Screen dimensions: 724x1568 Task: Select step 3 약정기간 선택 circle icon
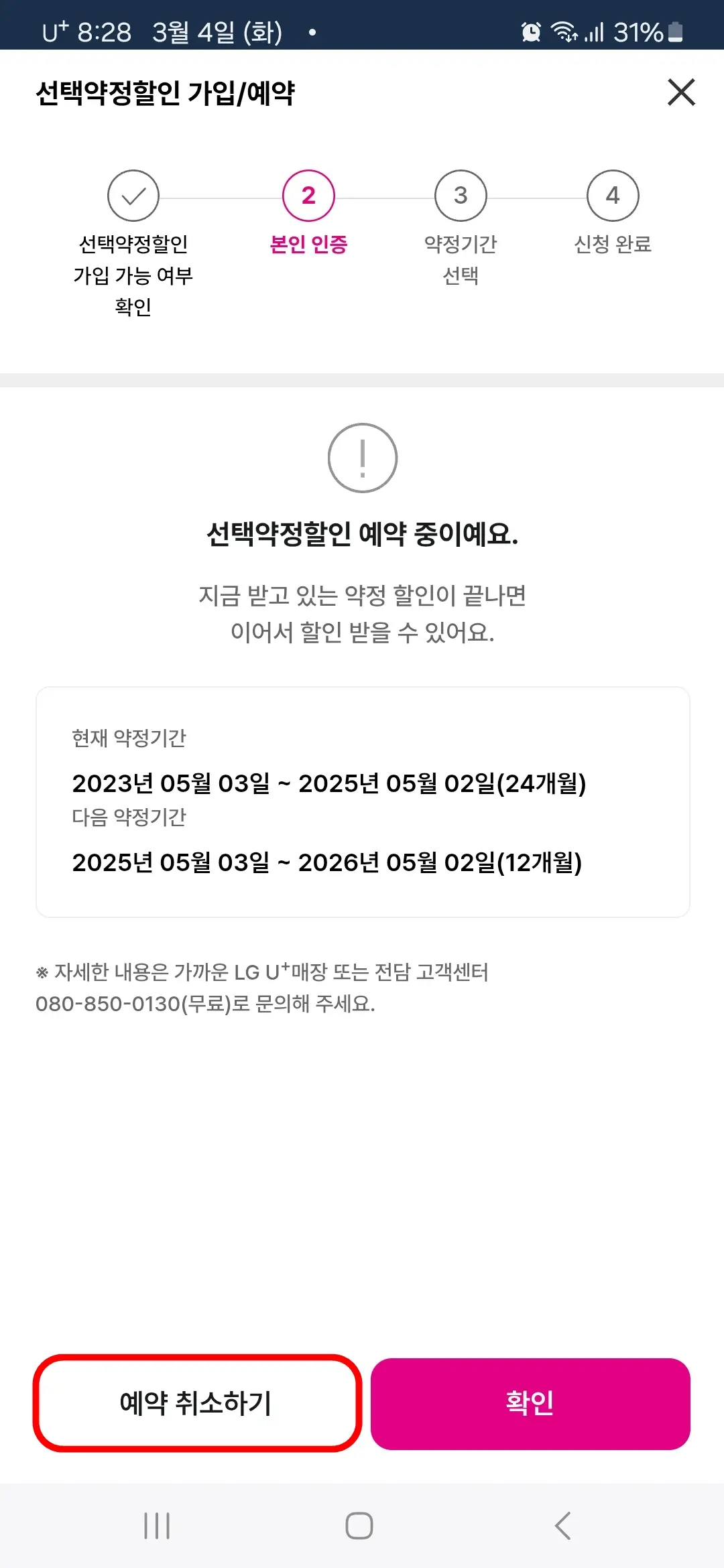tap(461, 196)
